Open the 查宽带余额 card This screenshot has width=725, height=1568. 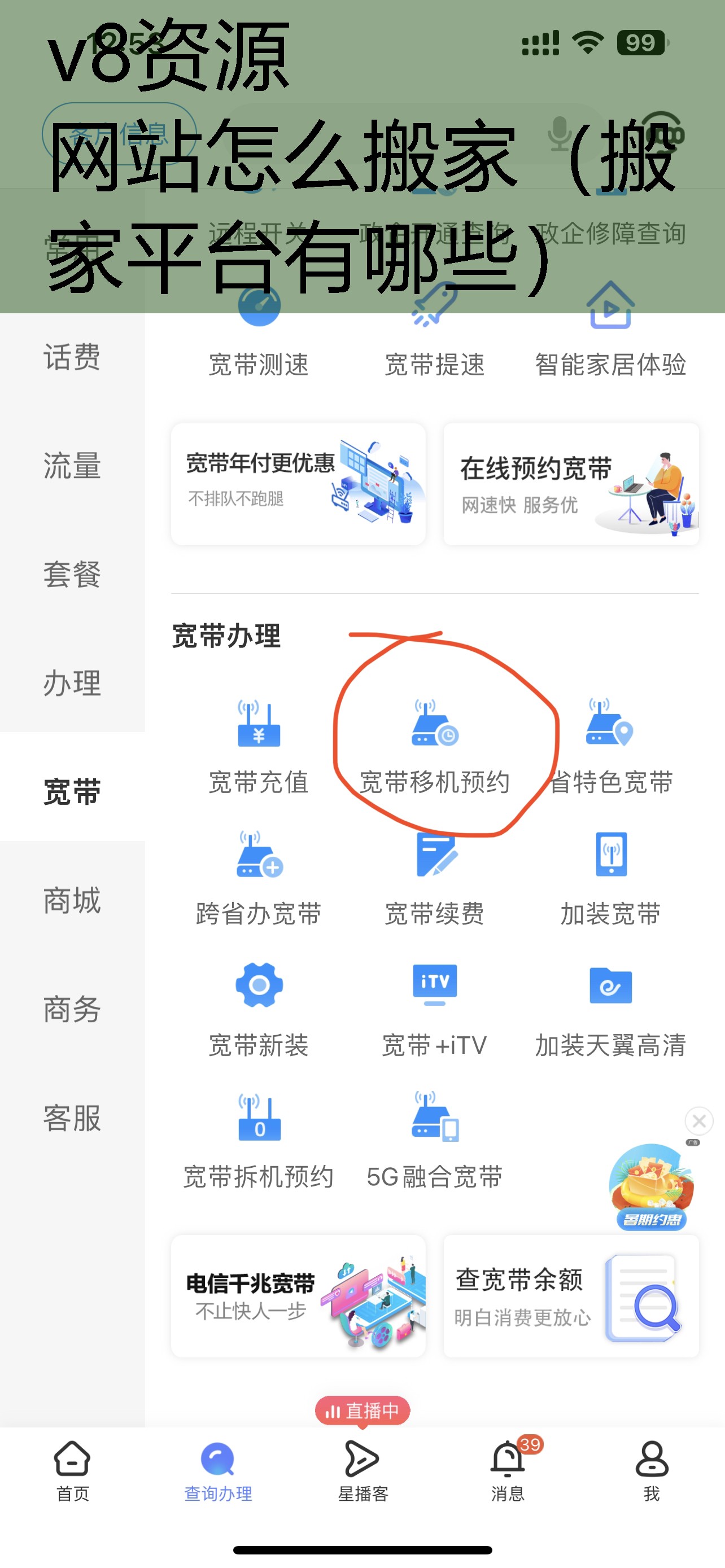571,1297
